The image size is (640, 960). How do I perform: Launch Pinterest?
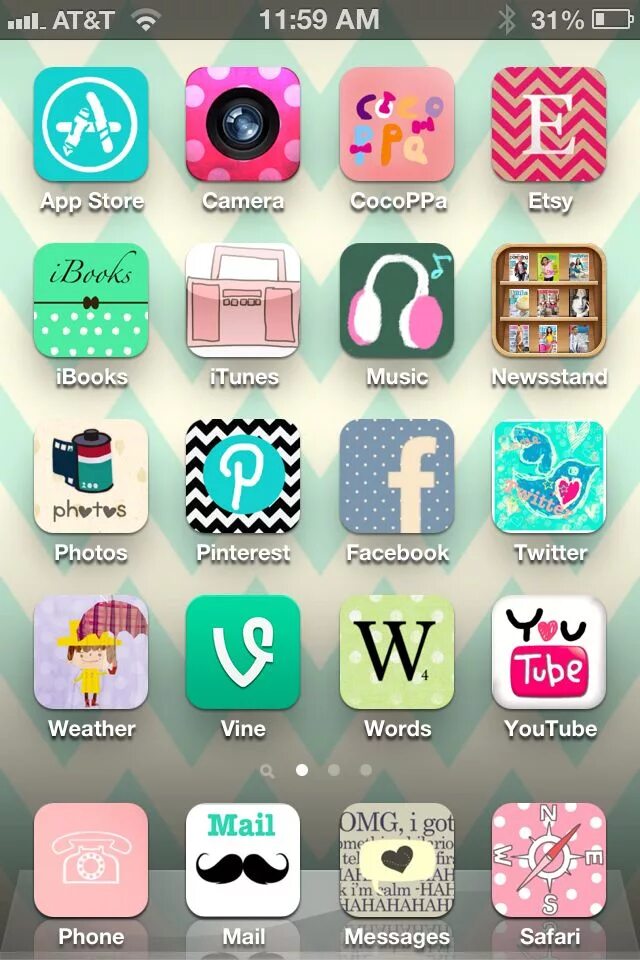pyautogui.click(x=243, y=476)
